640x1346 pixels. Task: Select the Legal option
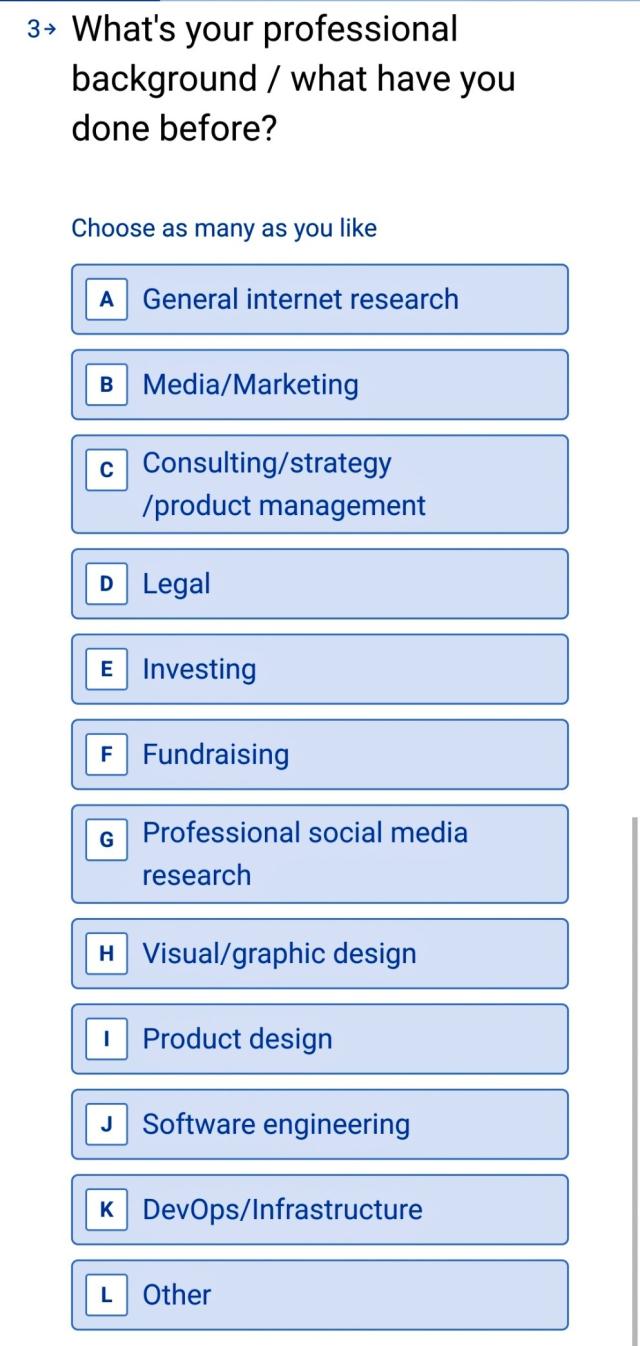(x=319, y=584)
